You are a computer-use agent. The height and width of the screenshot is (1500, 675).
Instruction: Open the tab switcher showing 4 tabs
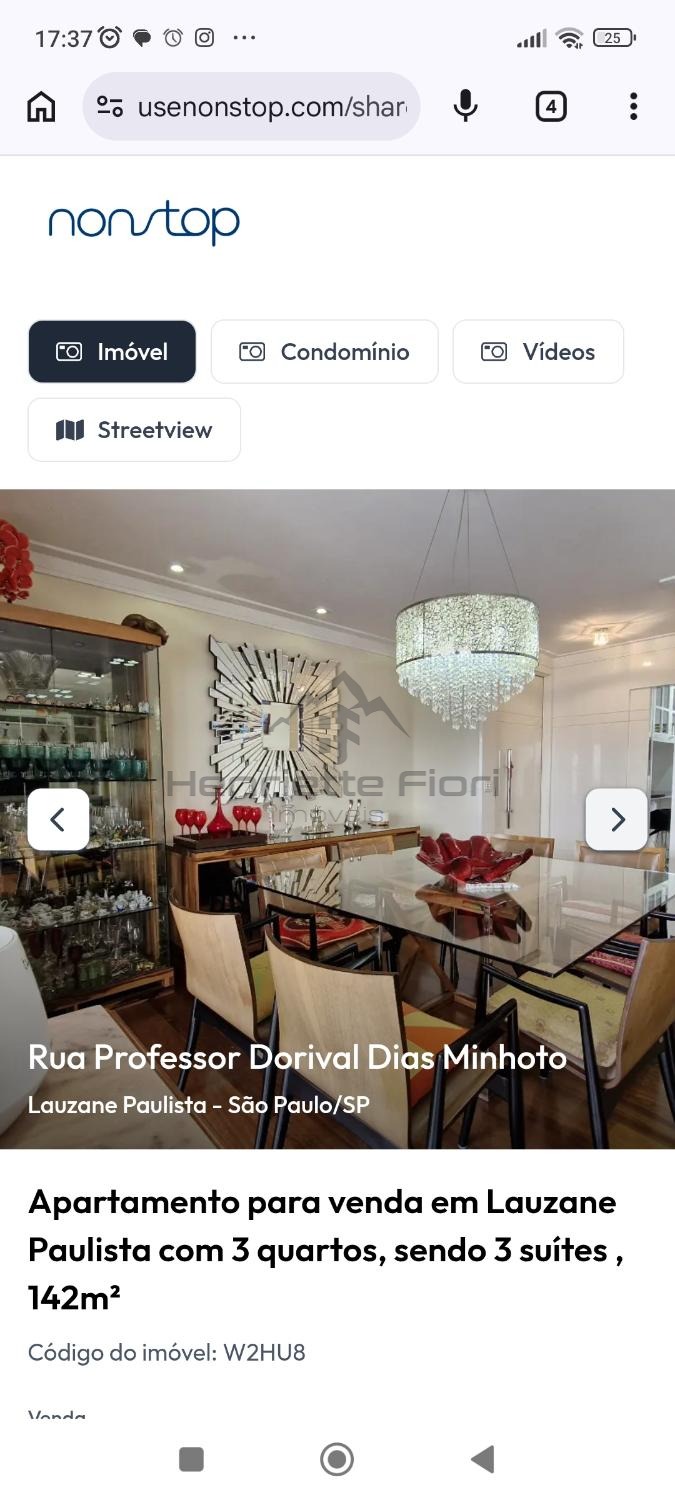click(x=551, y=106)
